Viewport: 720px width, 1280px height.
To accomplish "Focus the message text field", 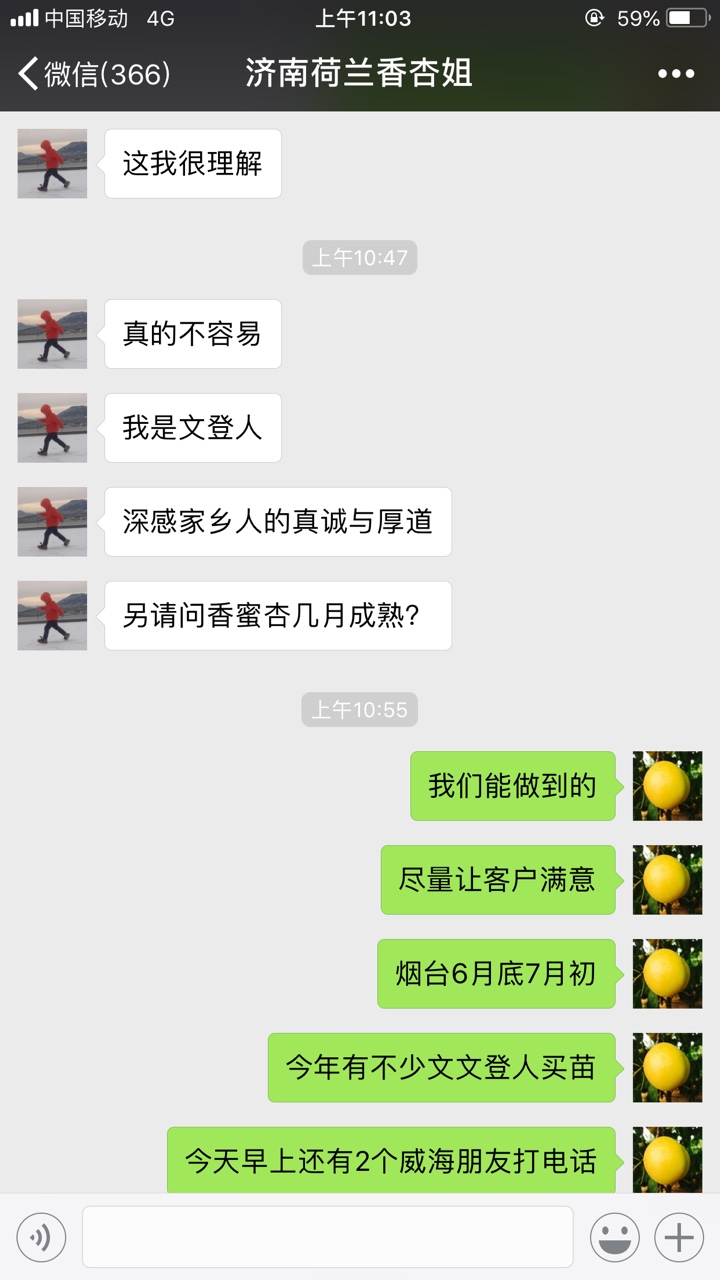I will coord(327,1237).
